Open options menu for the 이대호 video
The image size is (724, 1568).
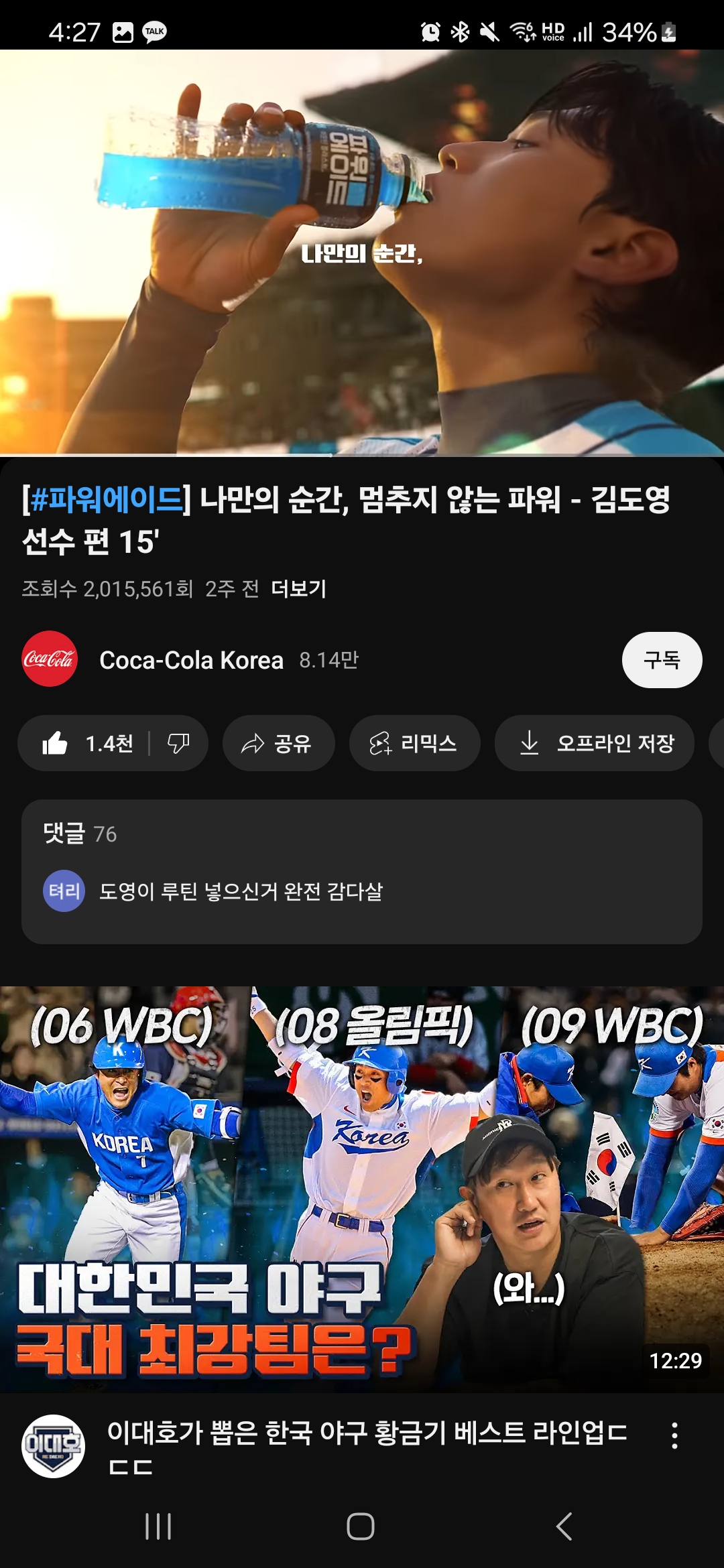tap(674, 1436)
